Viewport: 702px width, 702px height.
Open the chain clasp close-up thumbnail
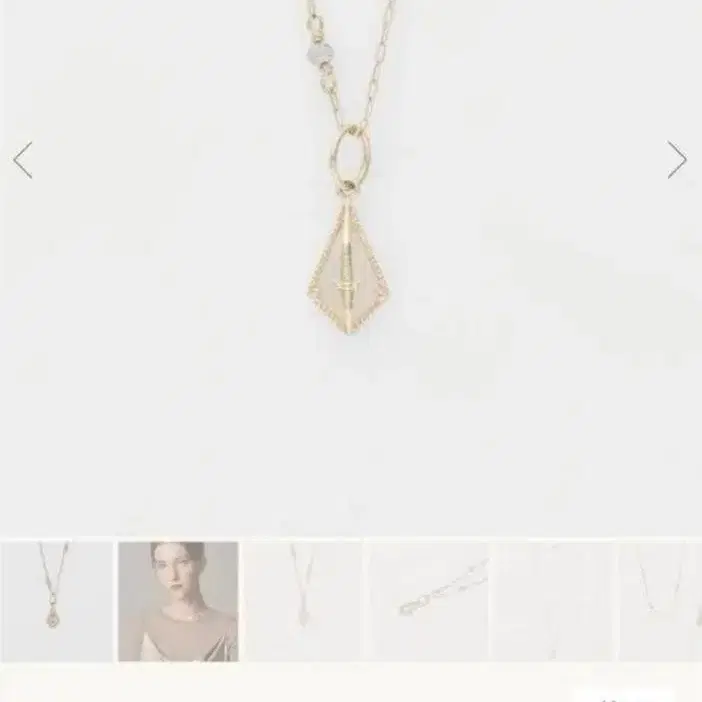(x=427, y=600)
